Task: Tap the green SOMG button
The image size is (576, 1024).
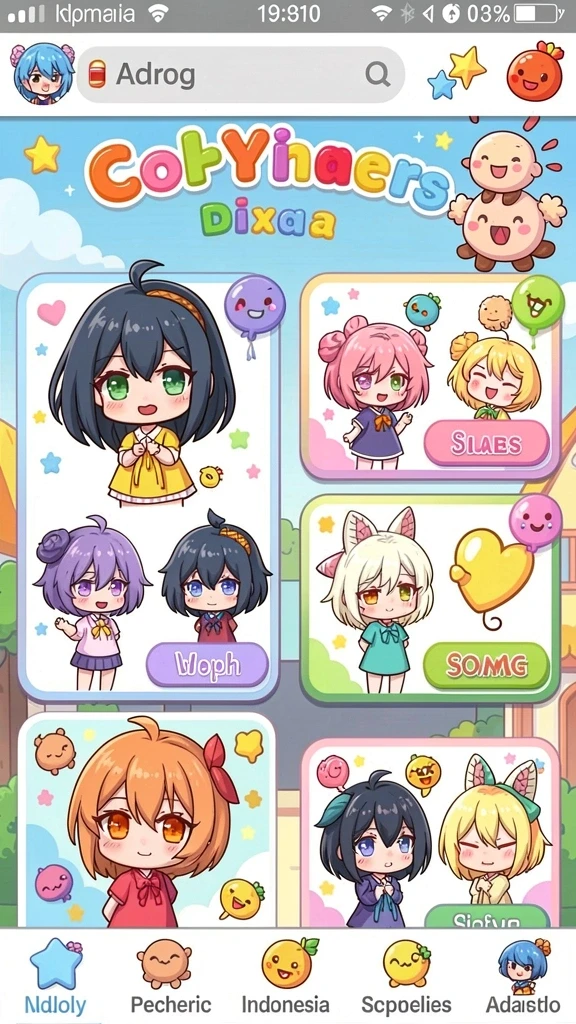Action: [487, 665]
